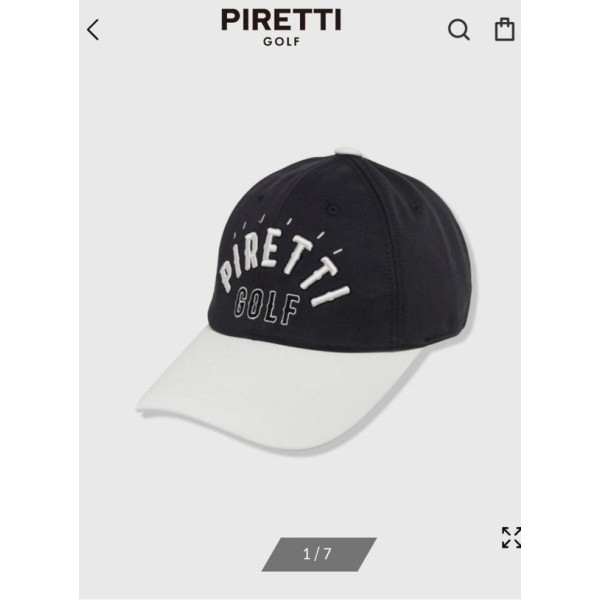Open the search icon

point(458,30)
